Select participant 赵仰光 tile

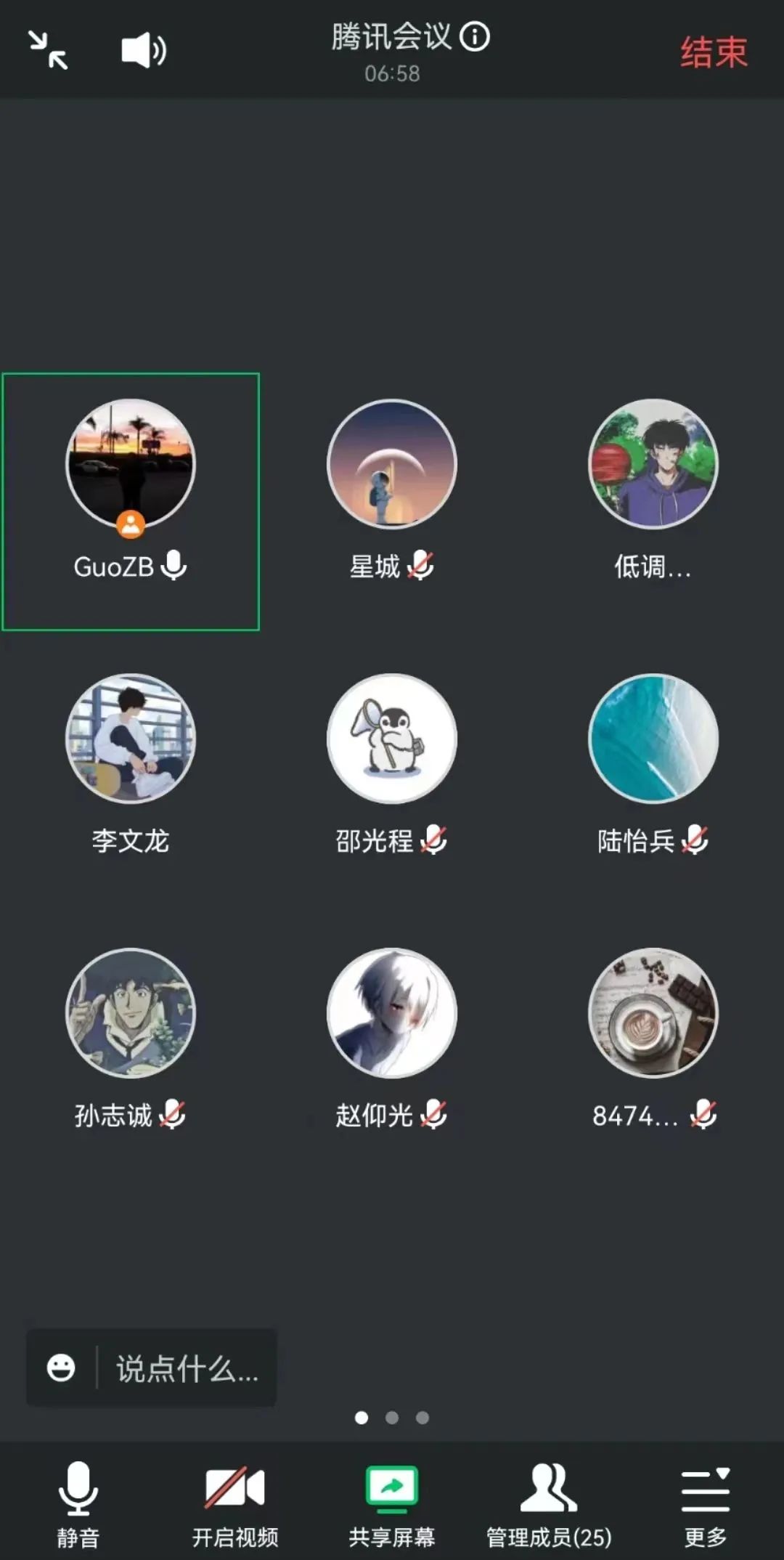click(392, 1013)
